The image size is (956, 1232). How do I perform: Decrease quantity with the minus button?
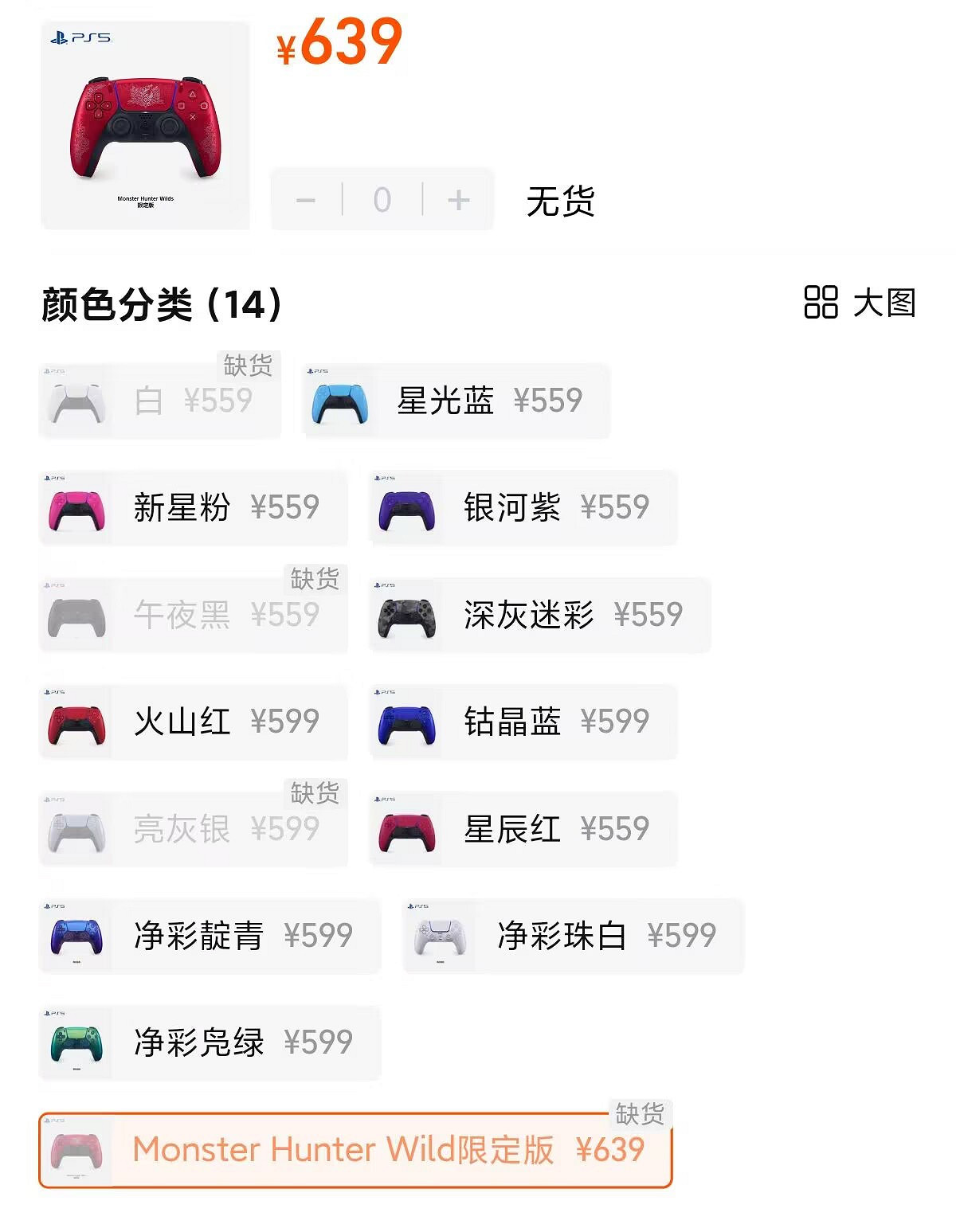[x=306, y=200]
